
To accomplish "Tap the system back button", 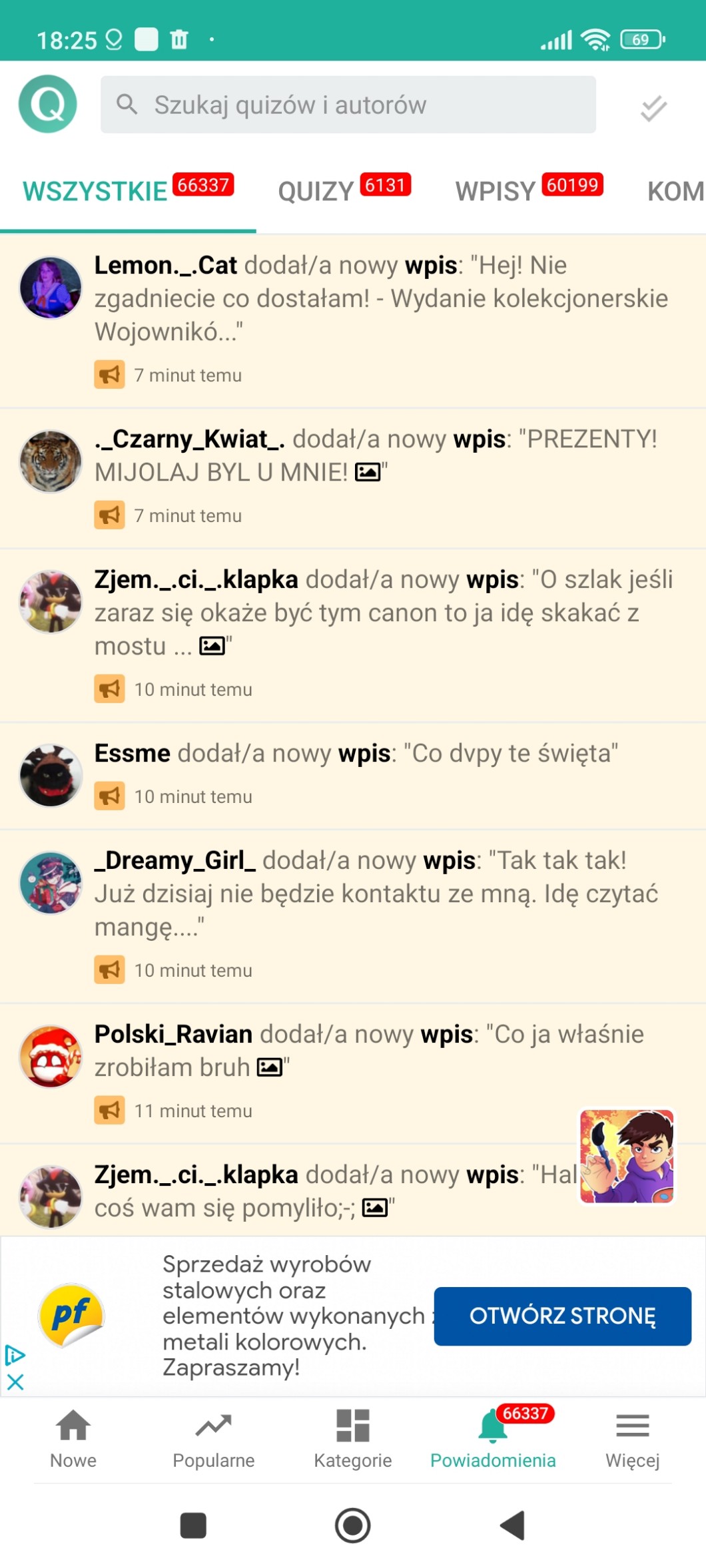I will coord(513,1525).
